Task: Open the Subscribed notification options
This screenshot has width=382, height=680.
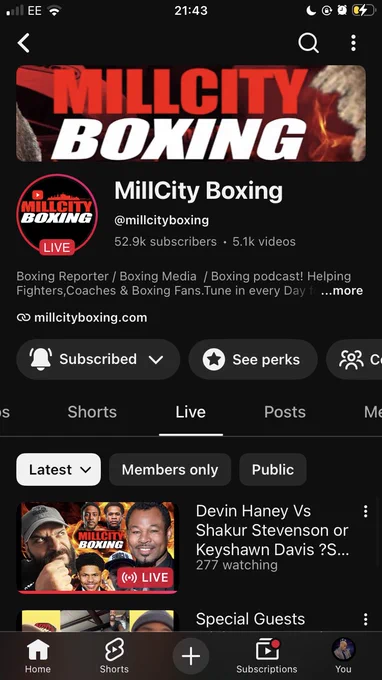Action: pyautogui.click(x=98, y=360)
